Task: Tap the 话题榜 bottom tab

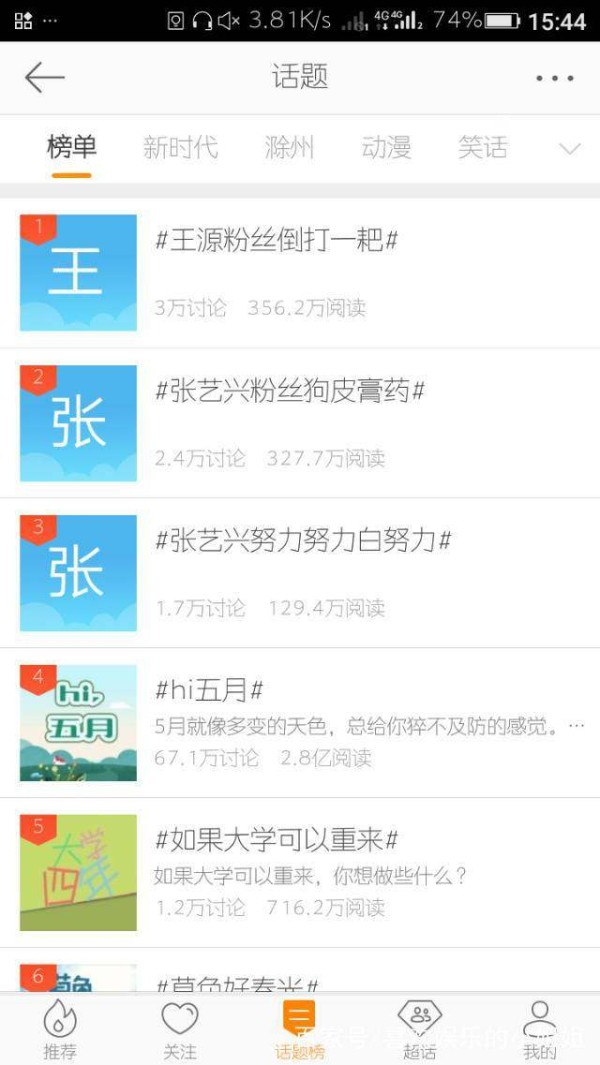Action: [300, 1030]
